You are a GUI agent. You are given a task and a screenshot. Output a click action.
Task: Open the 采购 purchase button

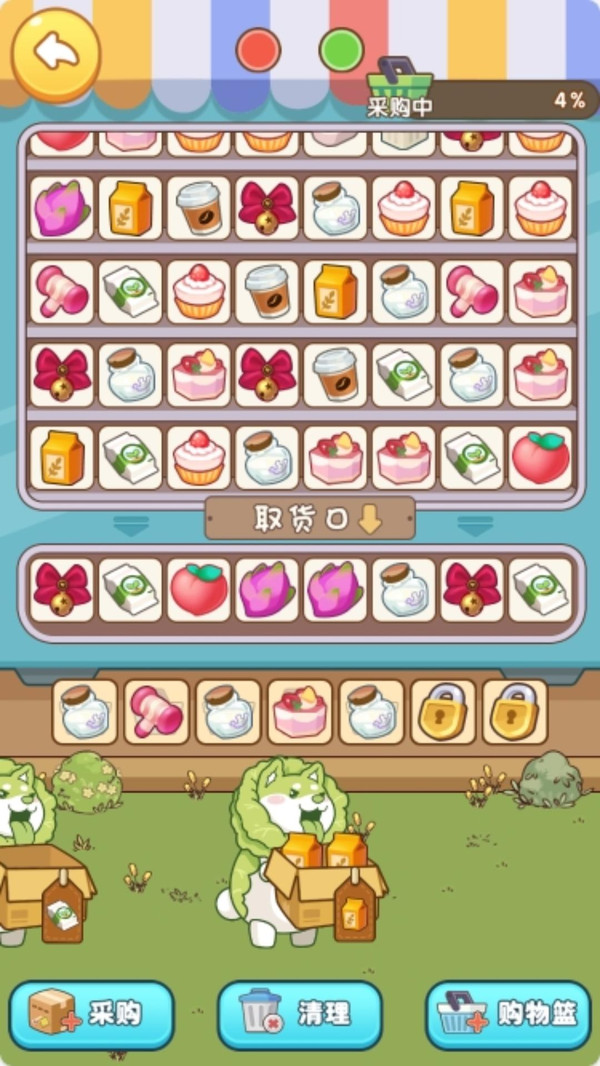point(91,1014)
